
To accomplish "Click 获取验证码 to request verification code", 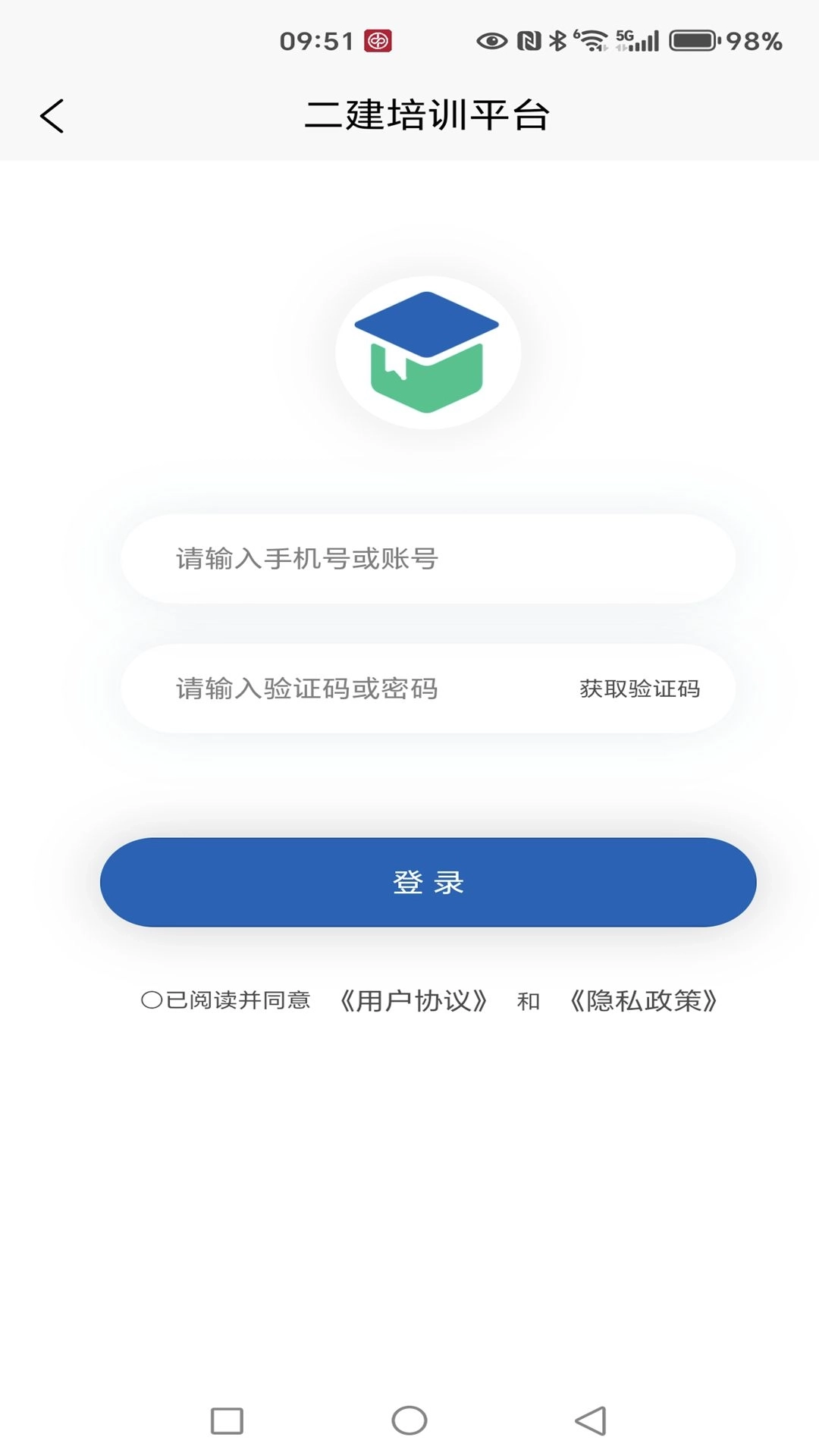I will 640,689.
